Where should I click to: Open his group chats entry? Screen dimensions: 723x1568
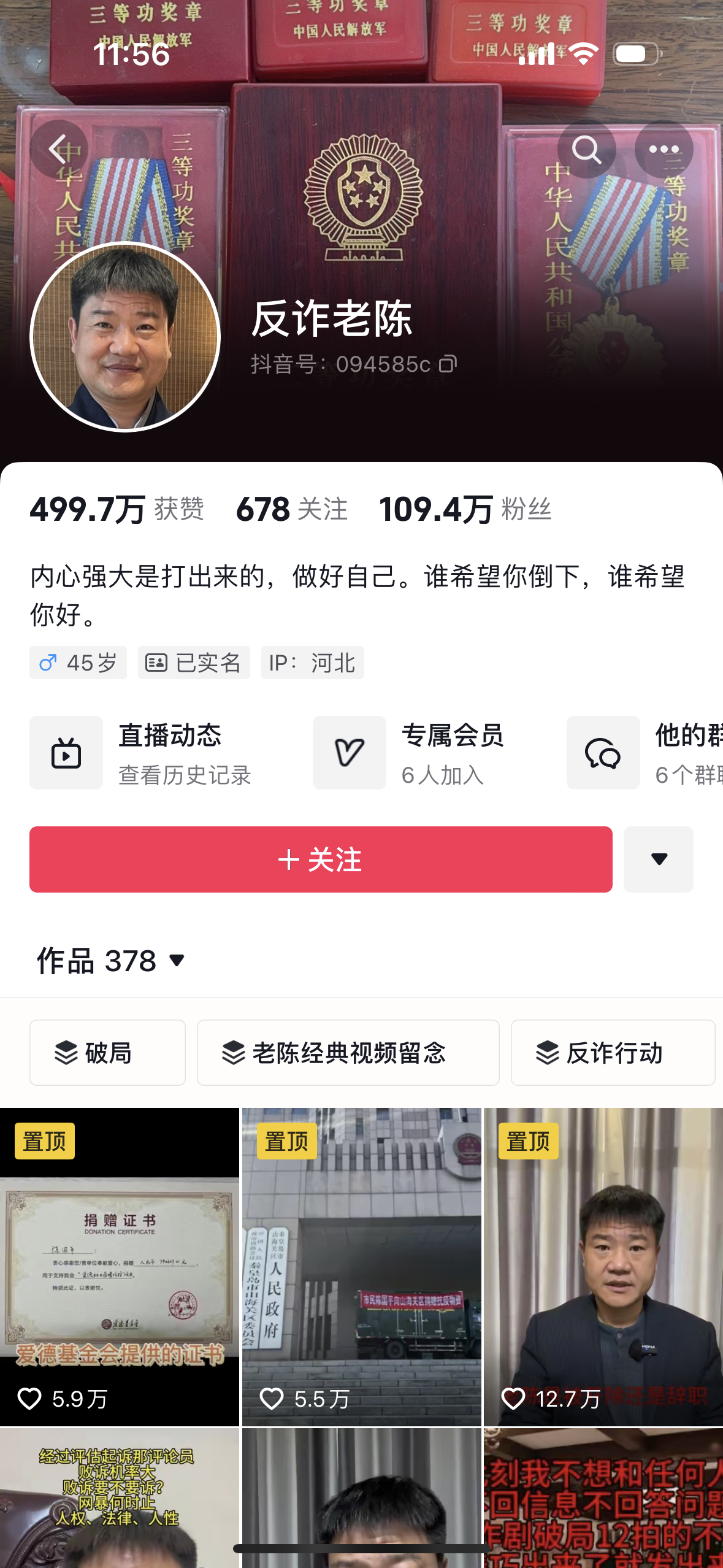(x=644, y=753)
